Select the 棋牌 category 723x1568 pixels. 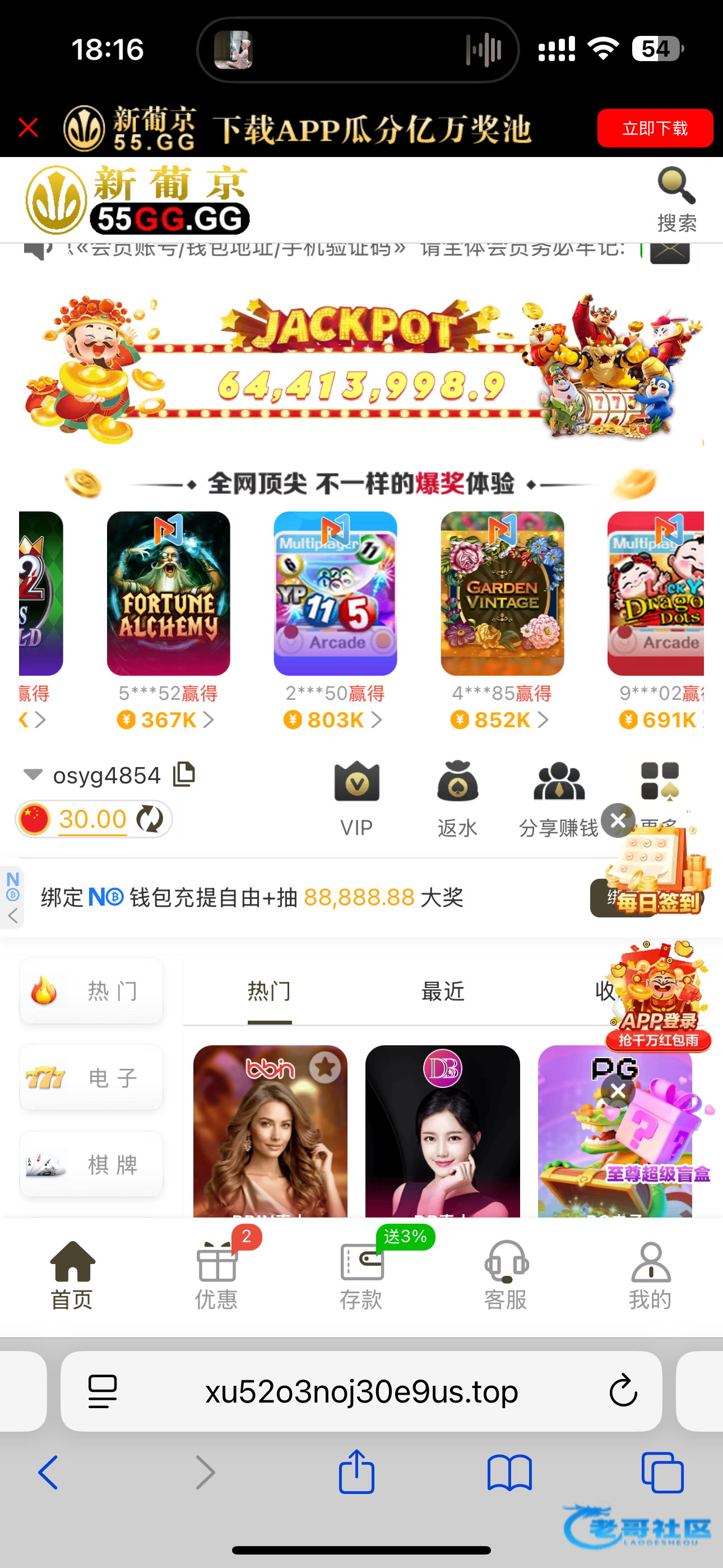click(x=91, y=1164)
